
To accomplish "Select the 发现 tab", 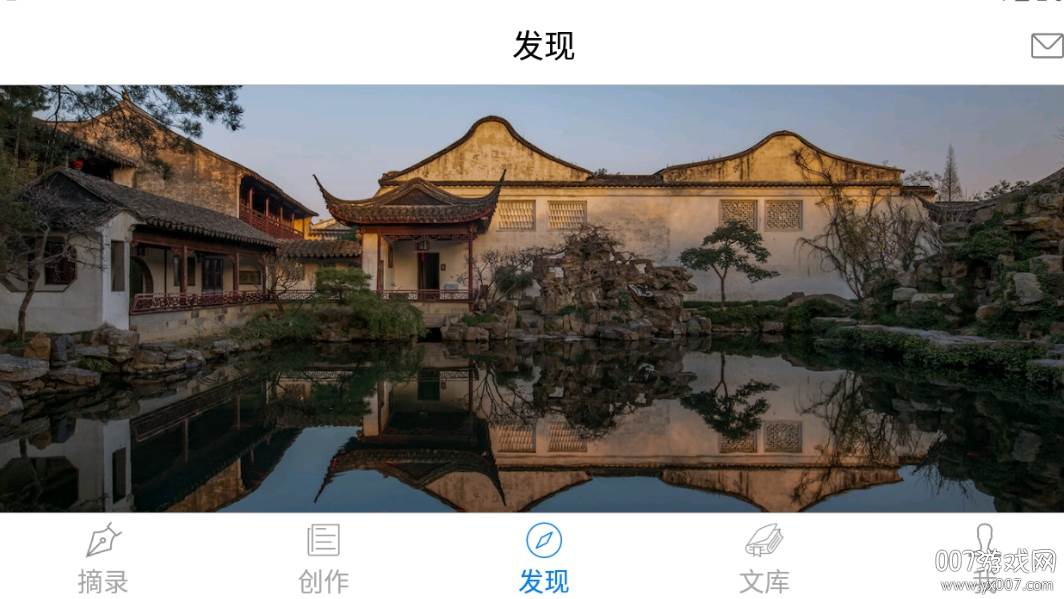I will click(x=543, y=558).
